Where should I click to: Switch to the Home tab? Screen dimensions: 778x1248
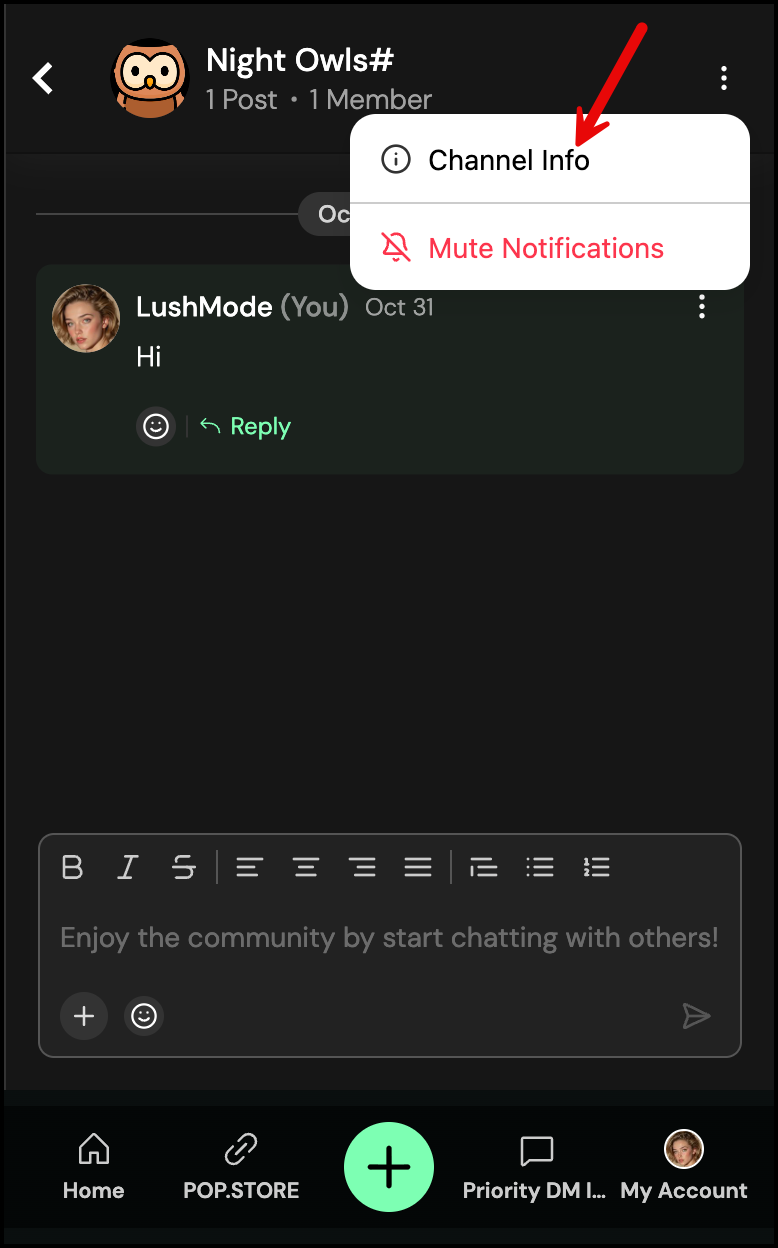[94, 1167]
